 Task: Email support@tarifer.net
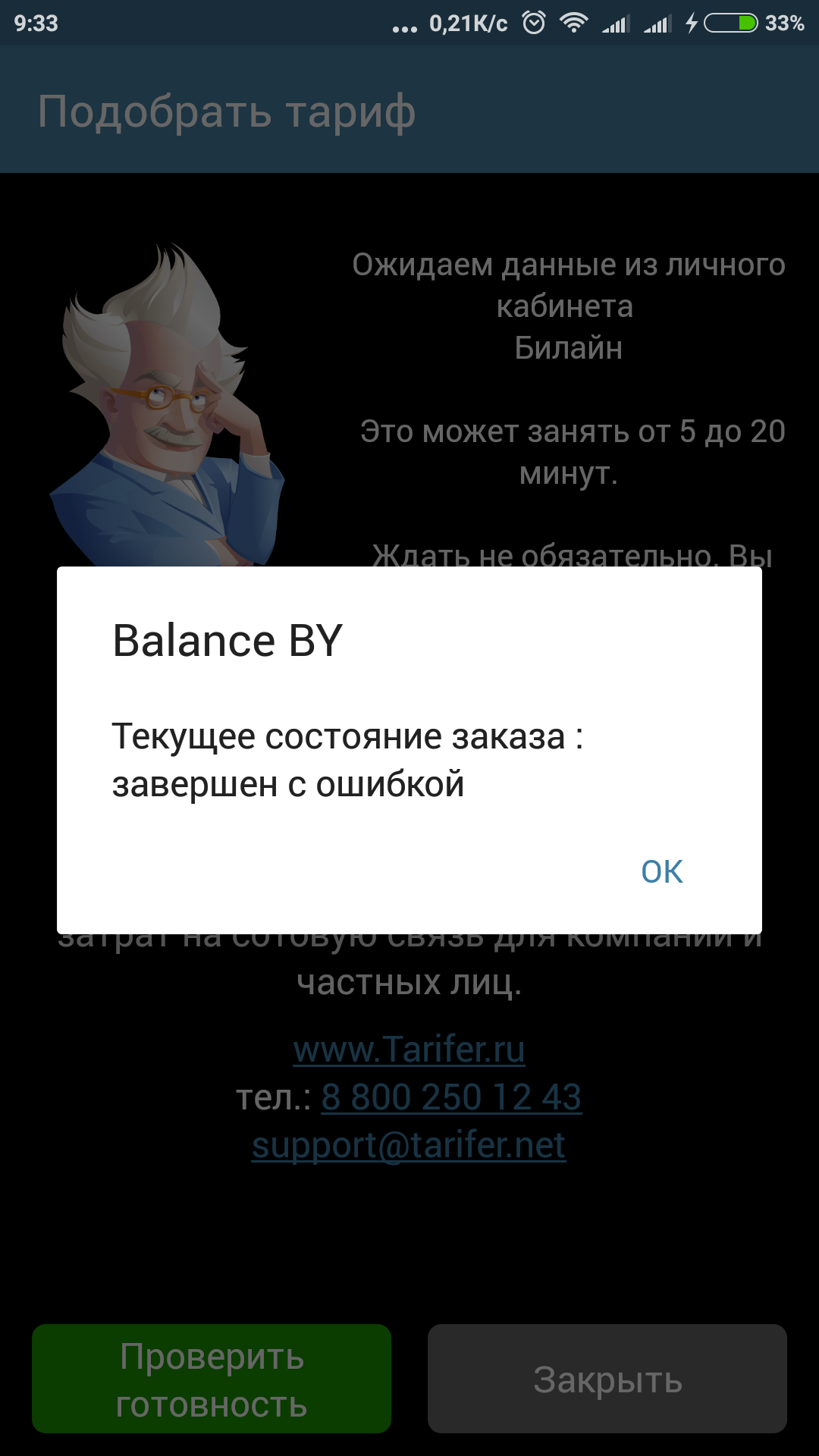click(409, 1144)
